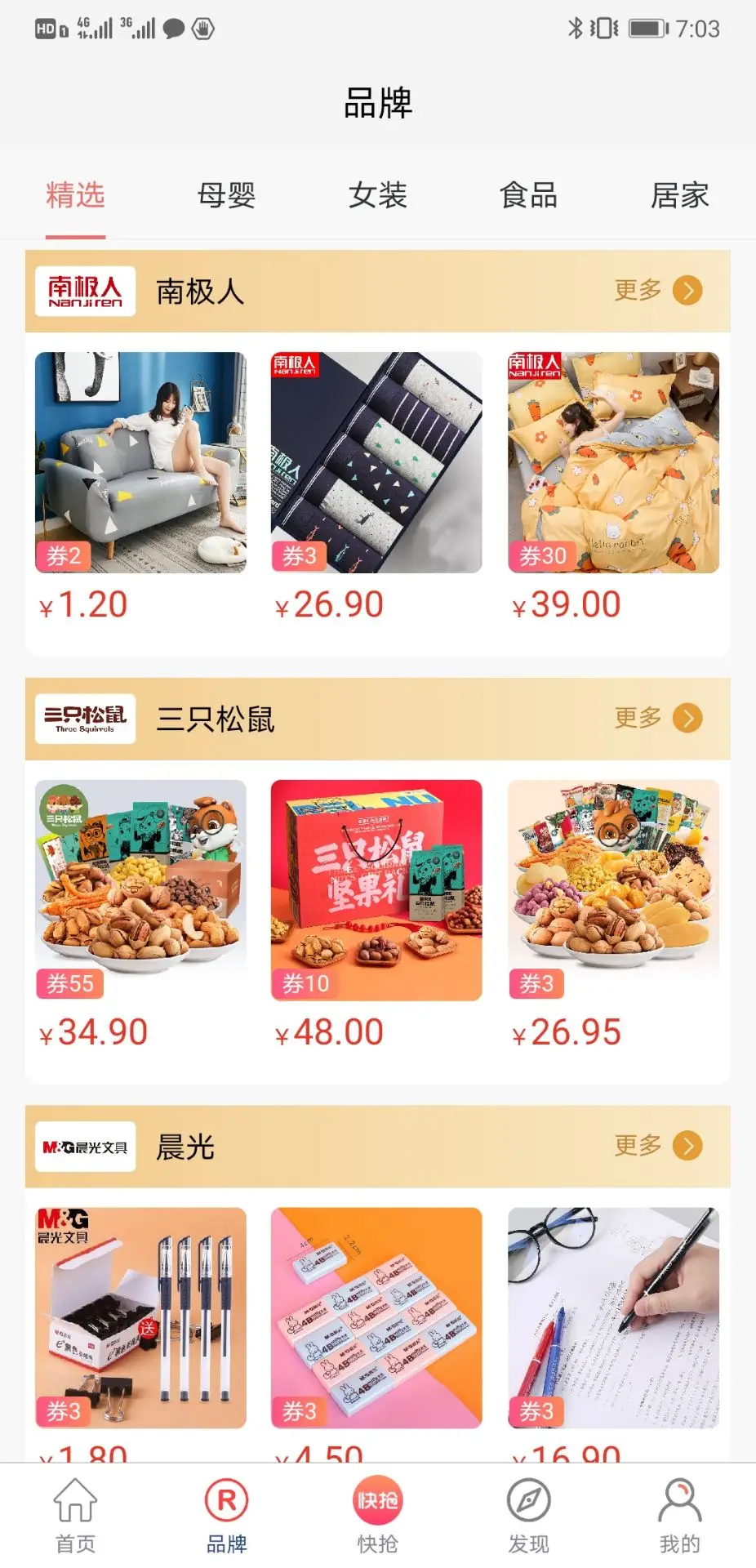Select the 精选 tab
Image resolution: width=756 pixels, height=1568 pixels.
click(75, 196)
